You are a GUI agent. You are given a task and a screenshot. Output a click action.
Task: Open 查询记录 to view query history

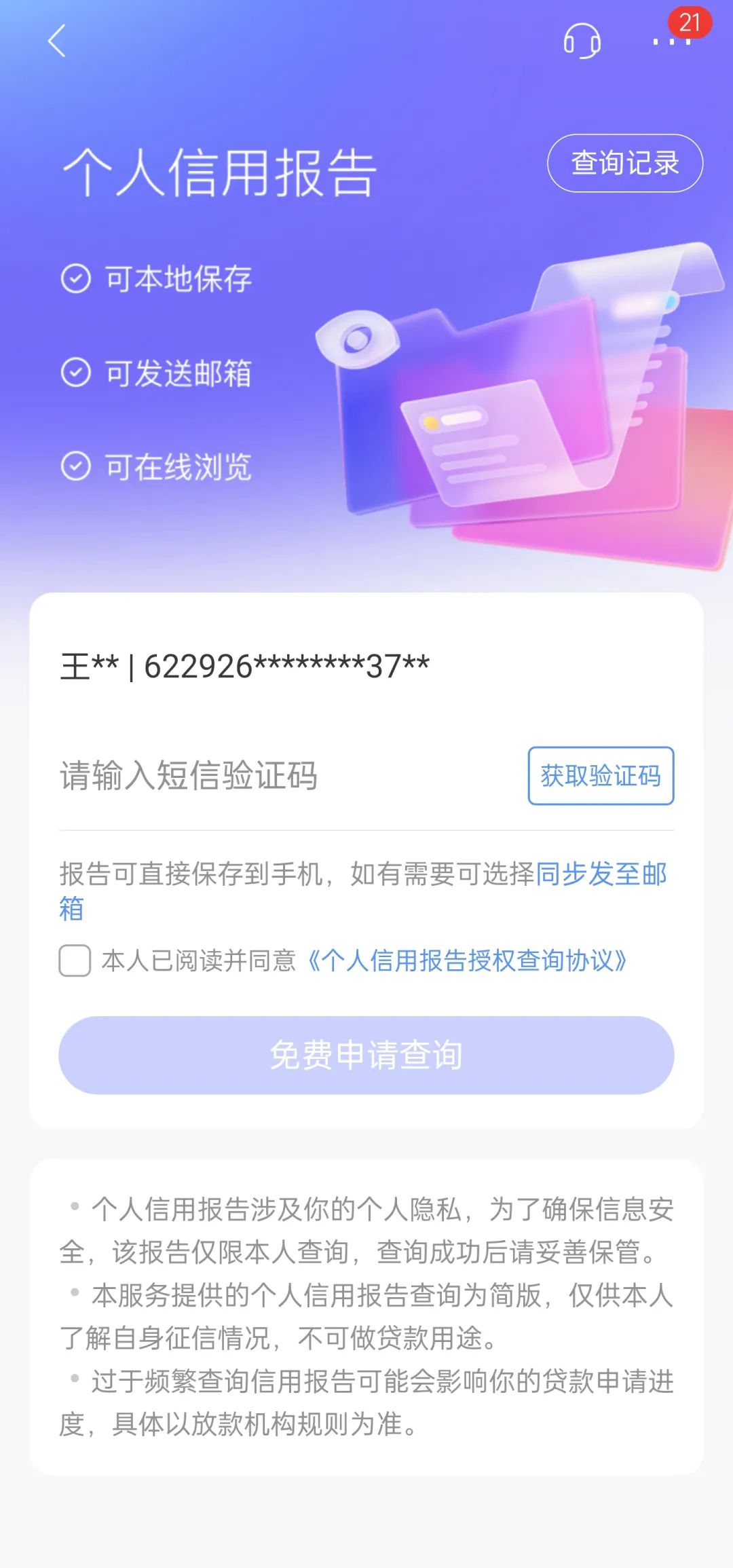coord(624,163)
